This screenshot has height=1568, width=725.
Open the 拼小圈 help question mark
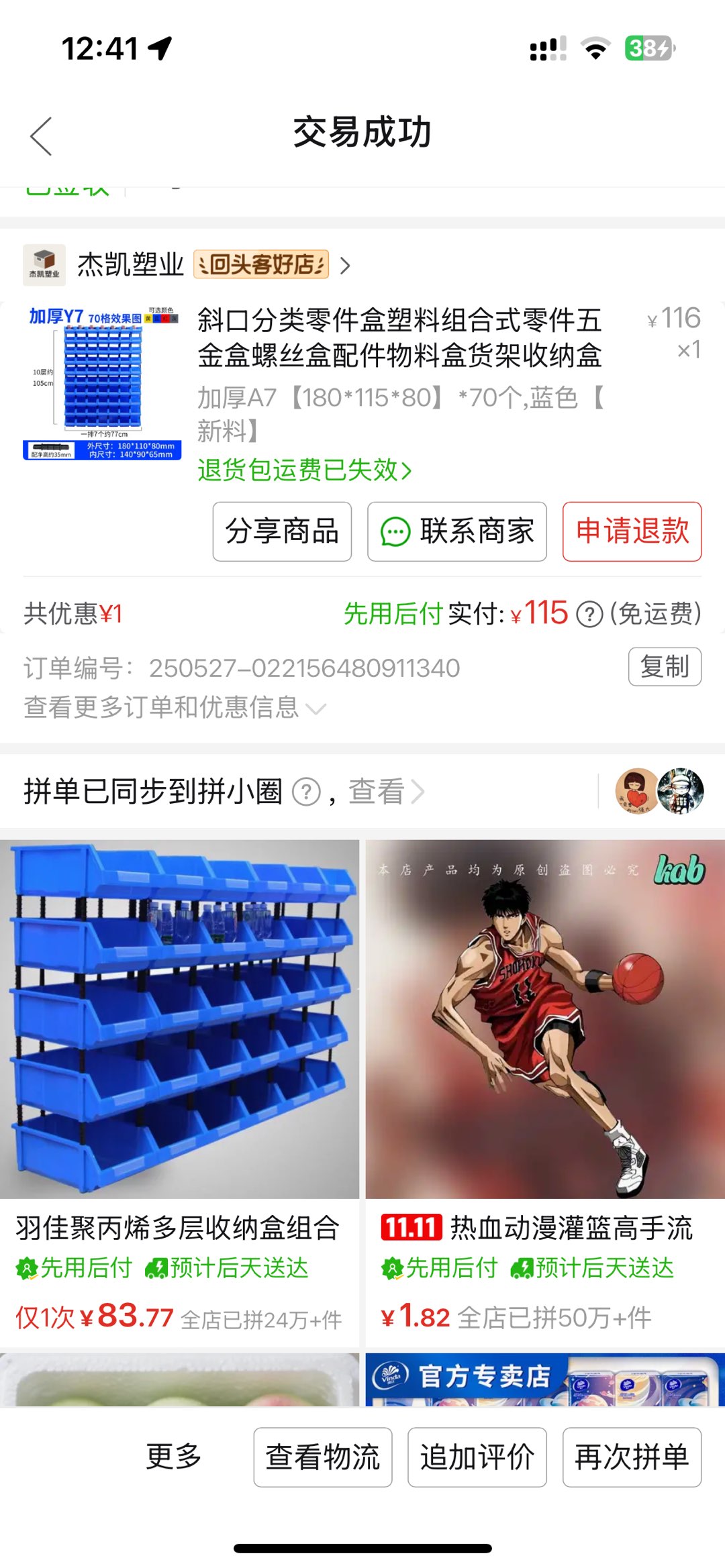pos(307,792)
